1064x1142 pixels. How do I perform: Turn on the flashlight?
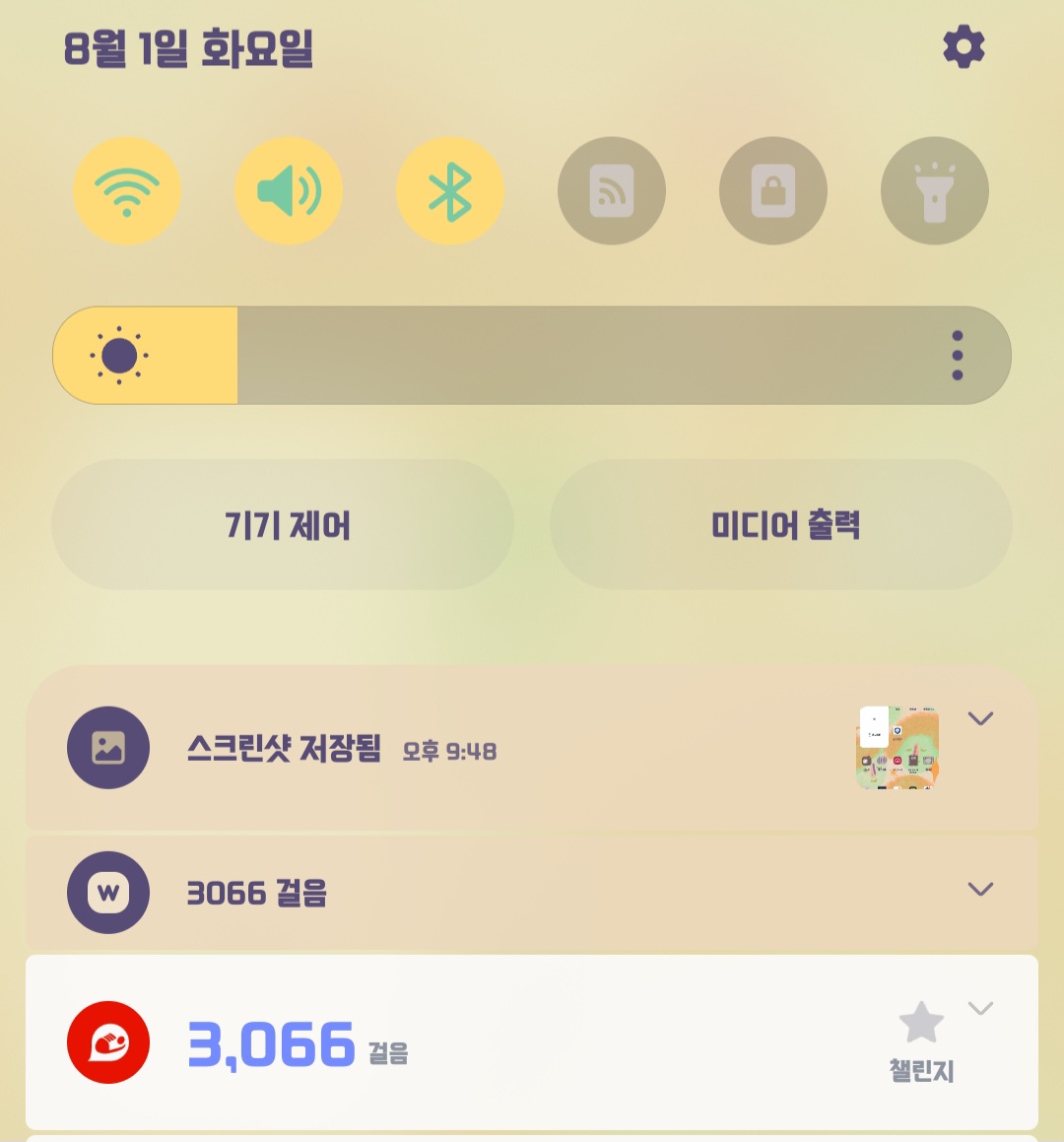935,190
